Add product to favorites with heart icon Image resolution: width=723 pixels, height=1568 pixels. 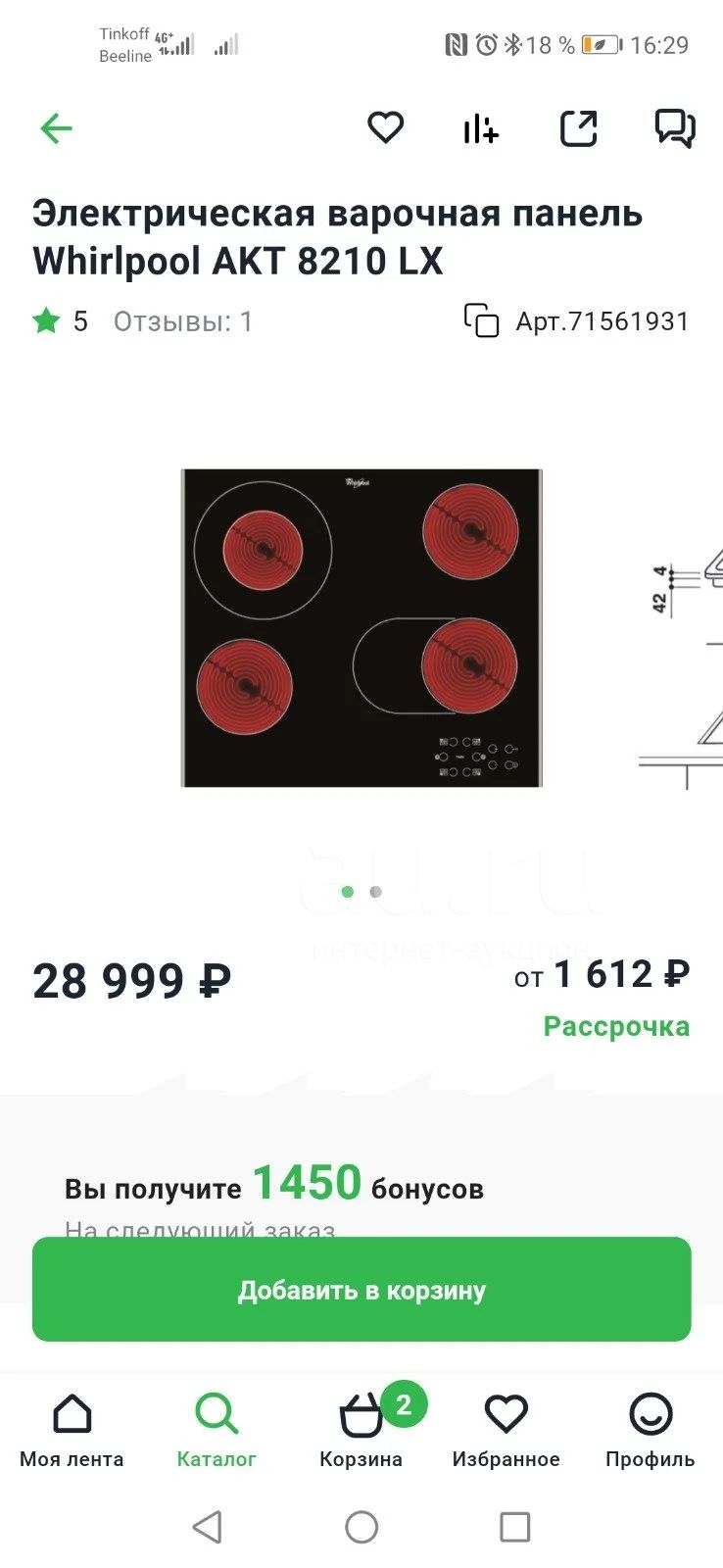[x=385, y=127]
